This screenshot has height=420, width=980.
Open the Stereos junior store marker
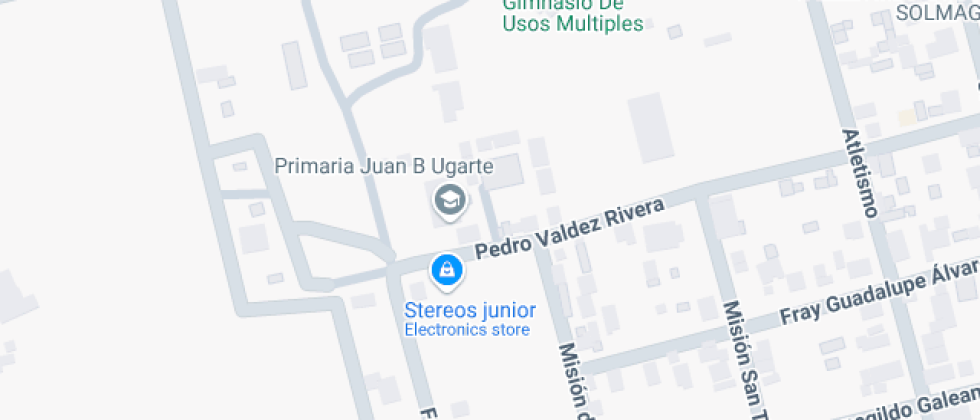pos(445,270)
